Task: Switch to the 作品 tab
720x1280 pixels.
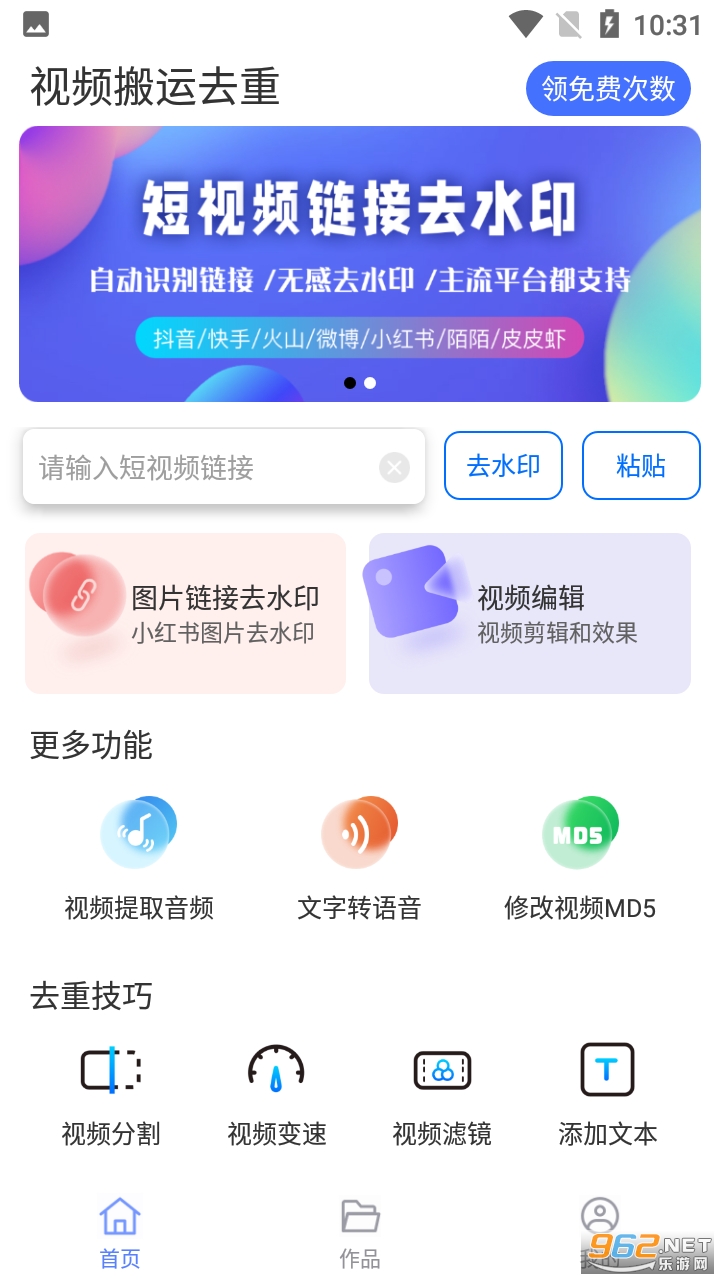Action: tap(360, 1232)
